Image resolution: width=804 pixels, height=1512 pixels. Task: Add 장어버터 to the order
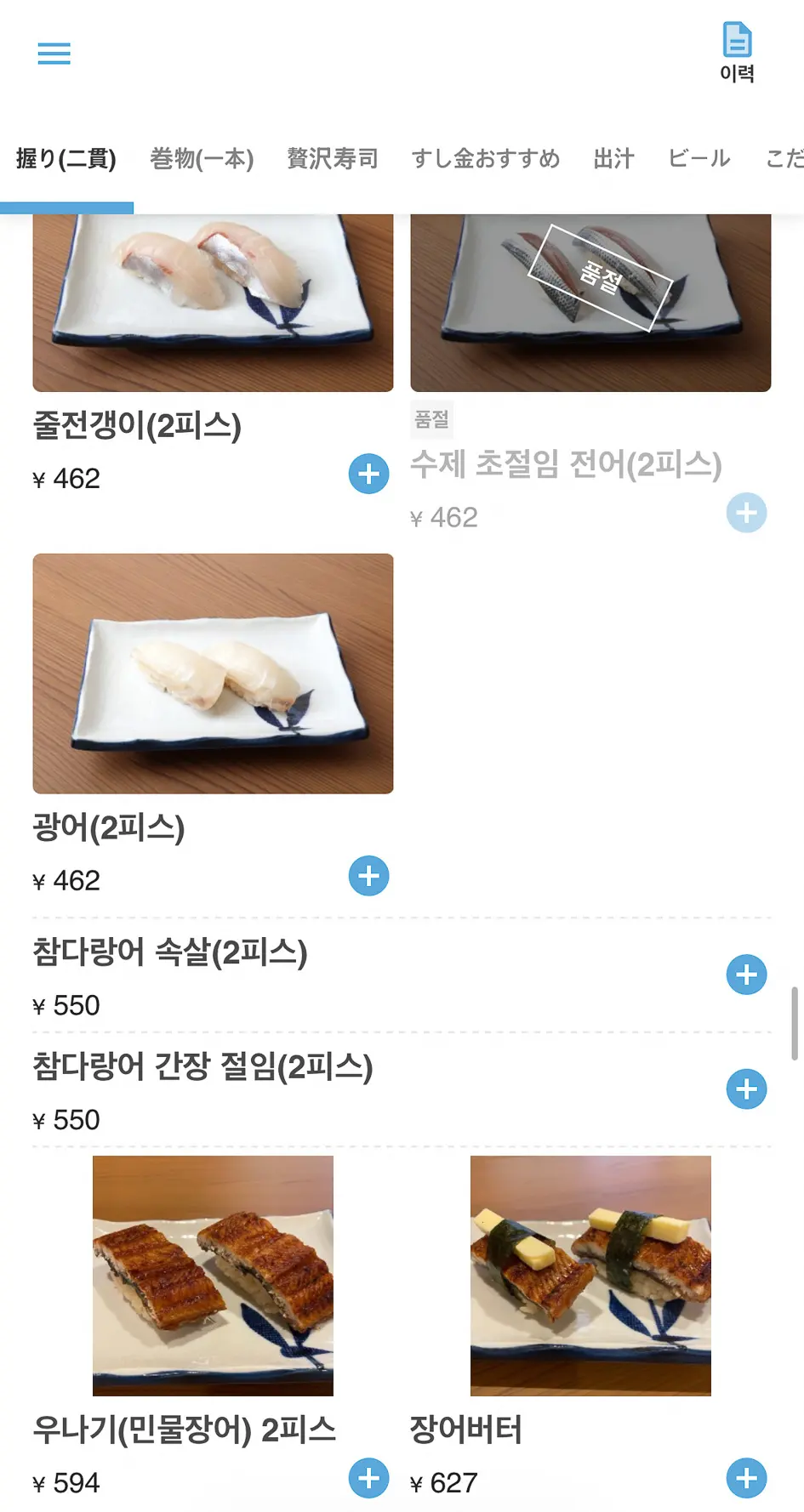click(x=747, y=1479)
